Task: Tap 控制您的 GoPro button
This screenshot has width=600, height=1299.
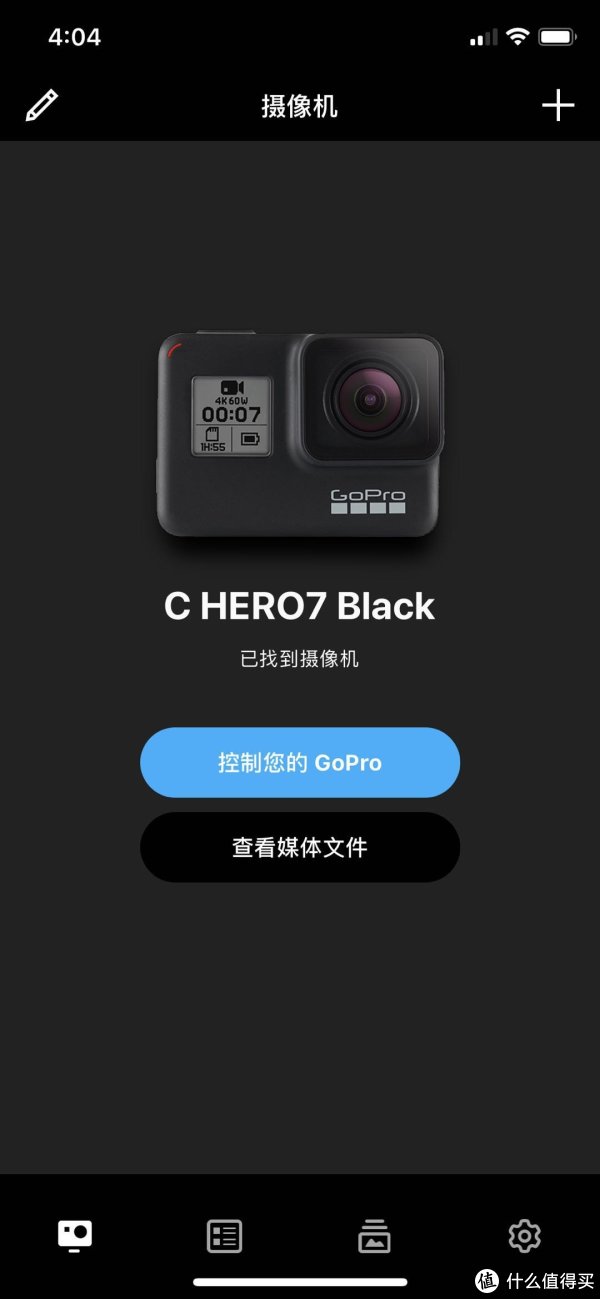Action: click(300, 762)
